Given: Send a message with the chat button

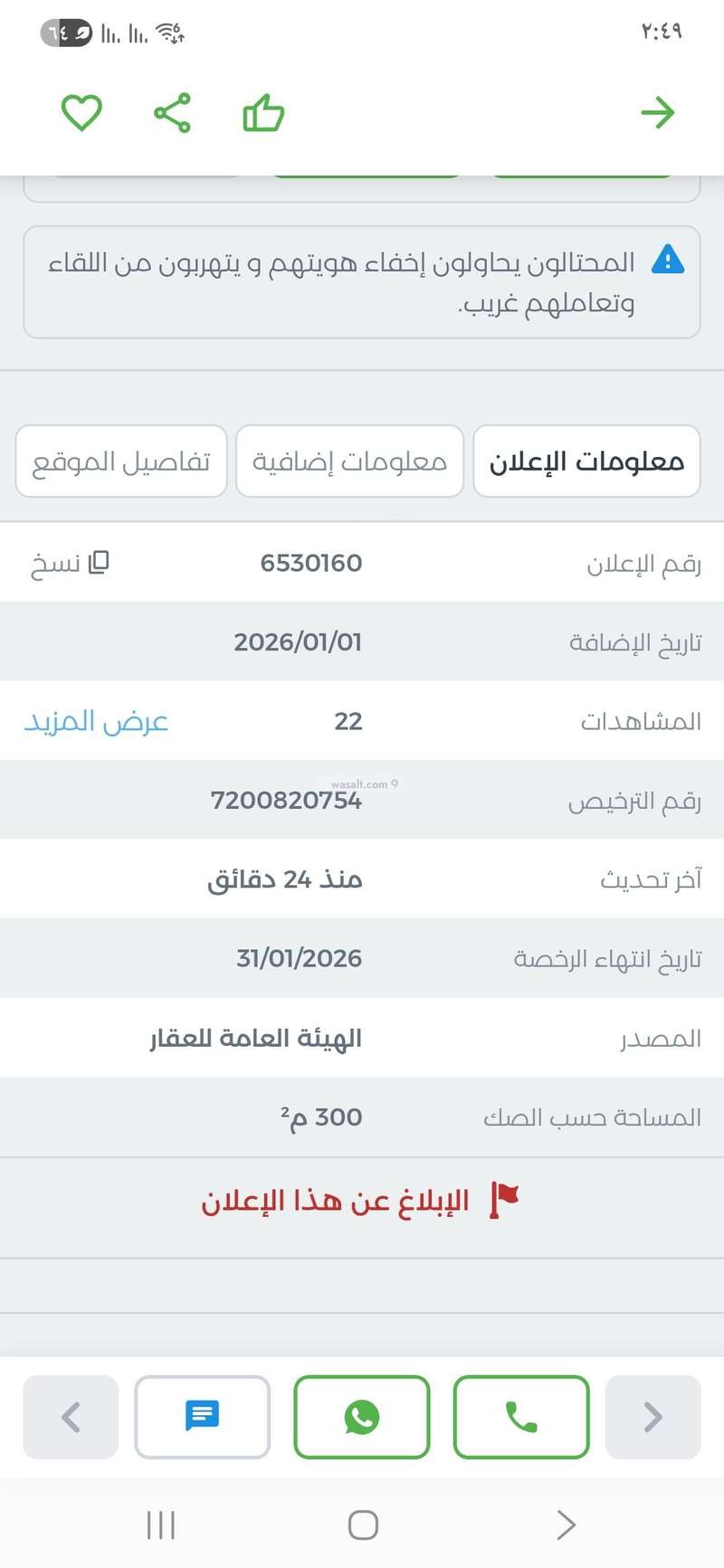Looking at the screenshot, I should pyautogui.click(x=203, y=1417).
